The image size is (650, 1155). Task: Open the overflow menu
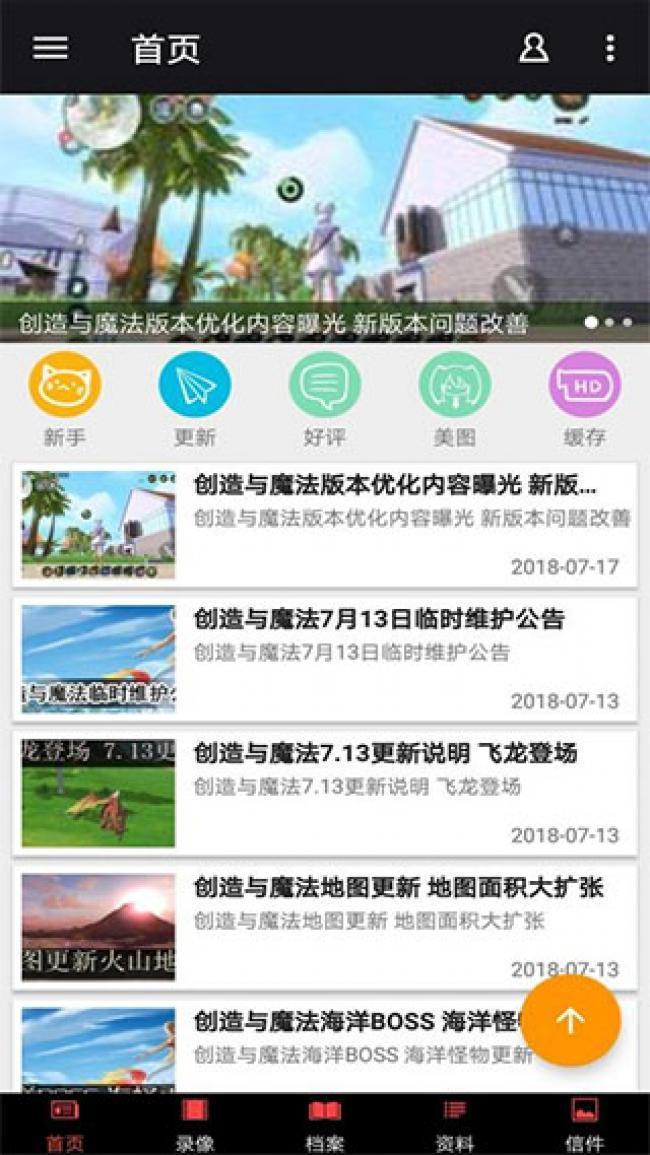tap(609, 48)
